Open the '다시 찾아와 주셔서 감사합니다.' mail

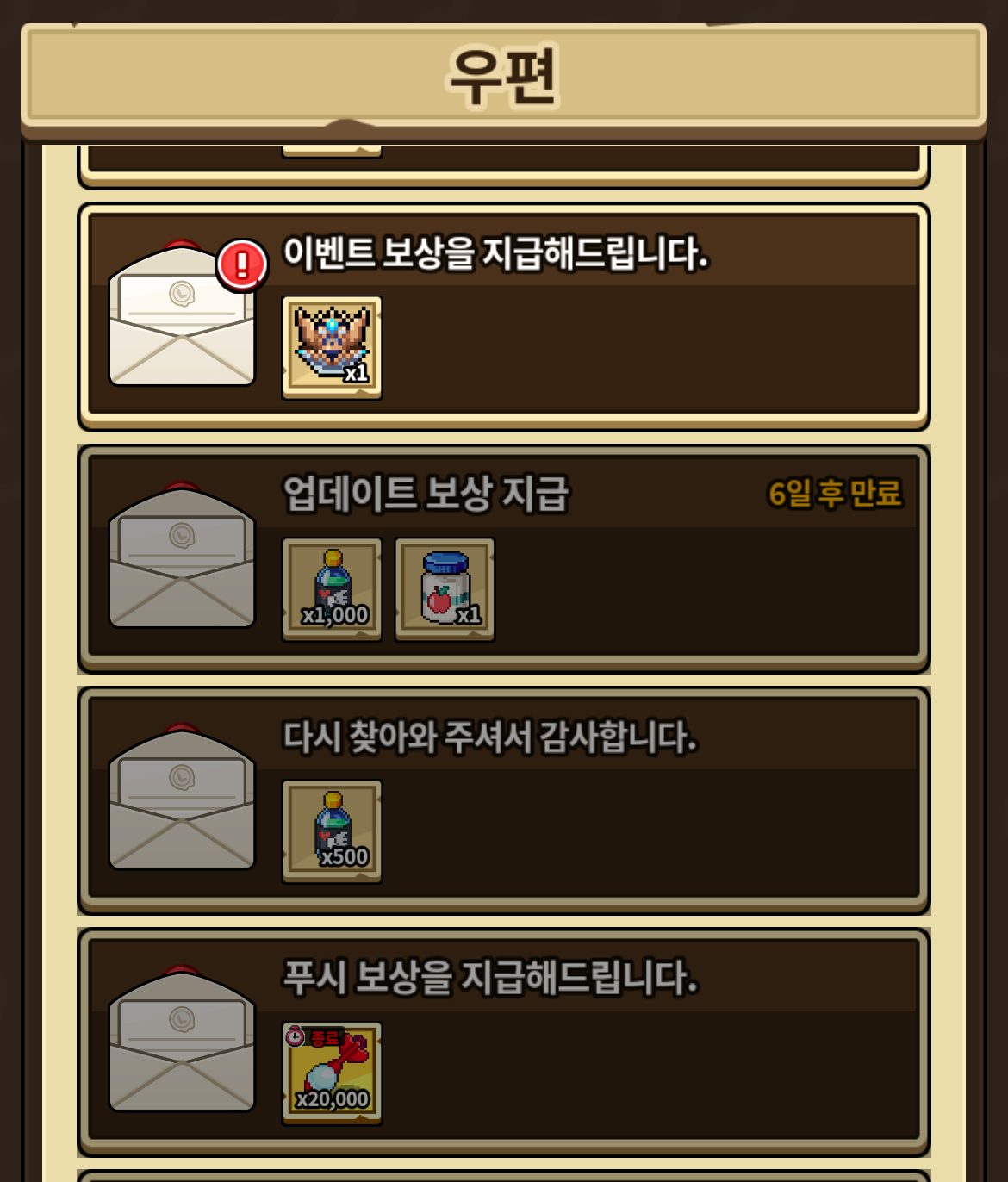click(489, 737)
